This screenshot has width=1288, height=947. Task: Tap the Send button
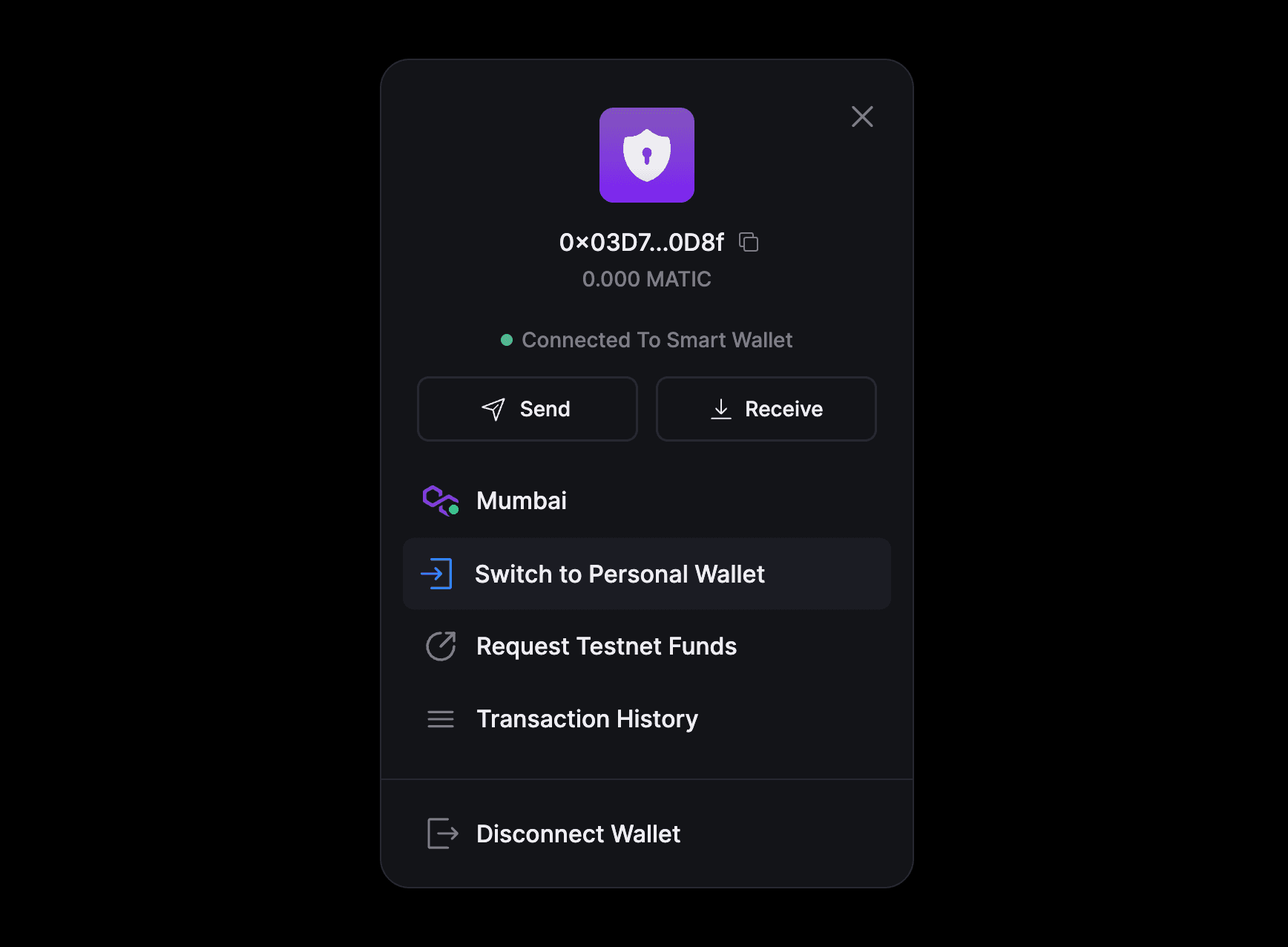[x=527, y=409]
